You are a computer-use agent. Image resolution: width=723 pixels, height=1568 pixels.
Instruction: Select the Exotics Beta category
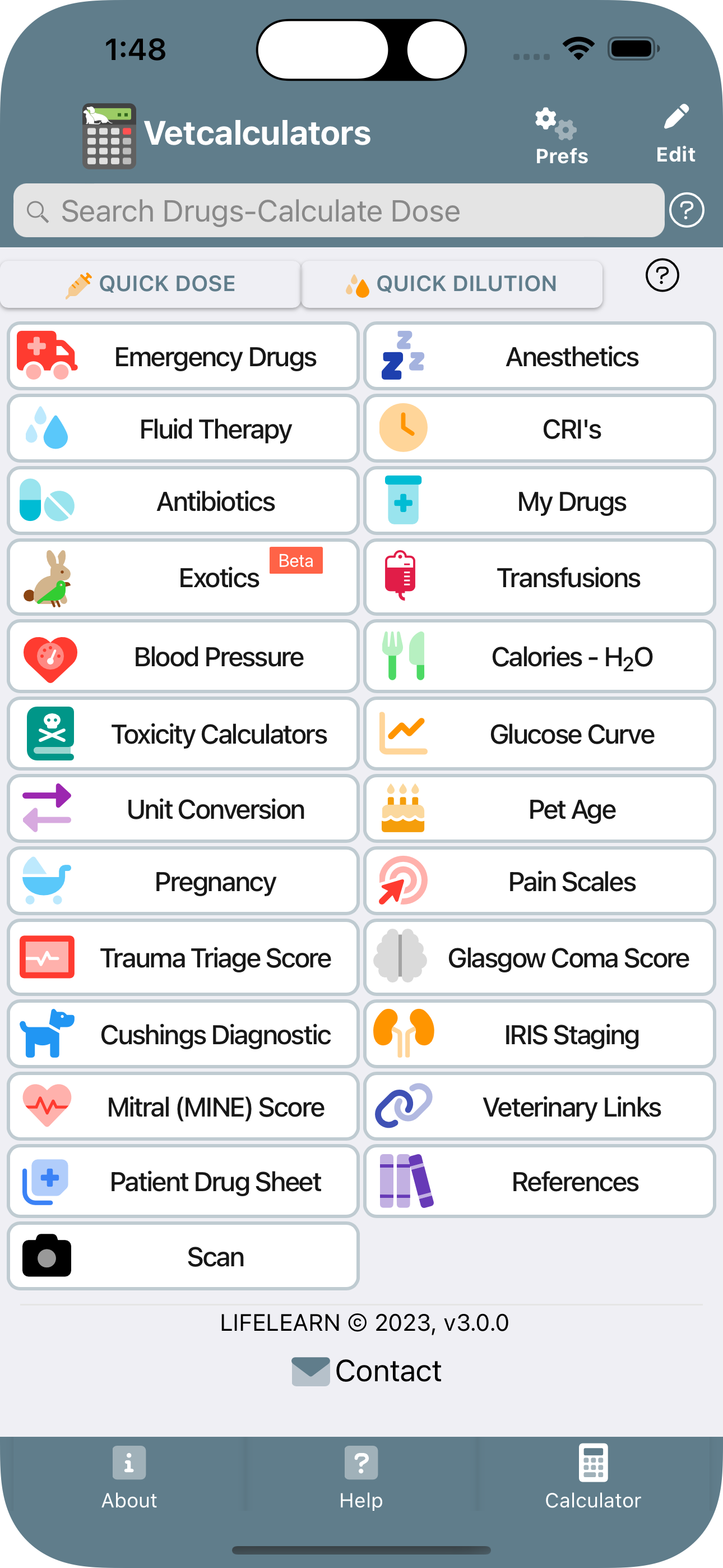click(x=182, y=577)
